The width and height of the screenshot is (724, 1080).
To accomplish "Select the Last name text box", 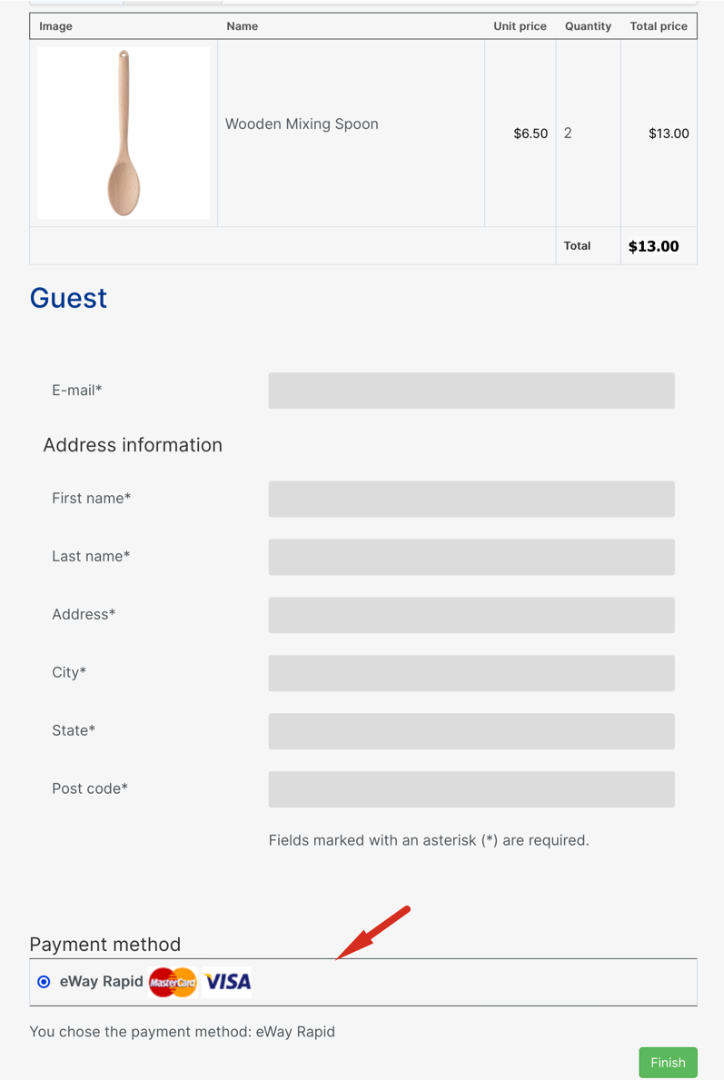I will 471,557.
